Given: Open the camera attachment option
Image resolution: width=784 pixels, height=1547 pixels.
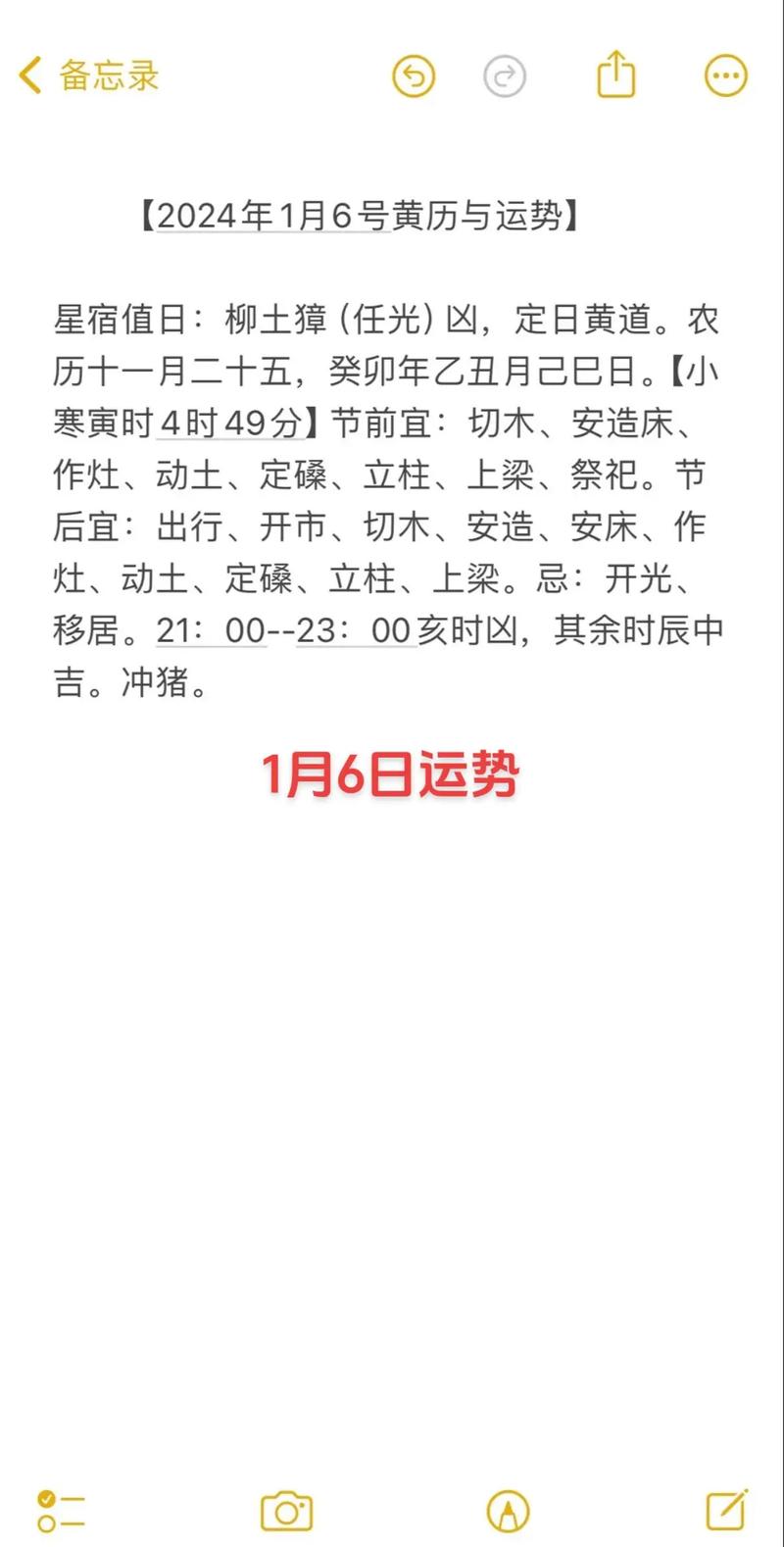Looking at the screenshot, I should pos(286,1511).
